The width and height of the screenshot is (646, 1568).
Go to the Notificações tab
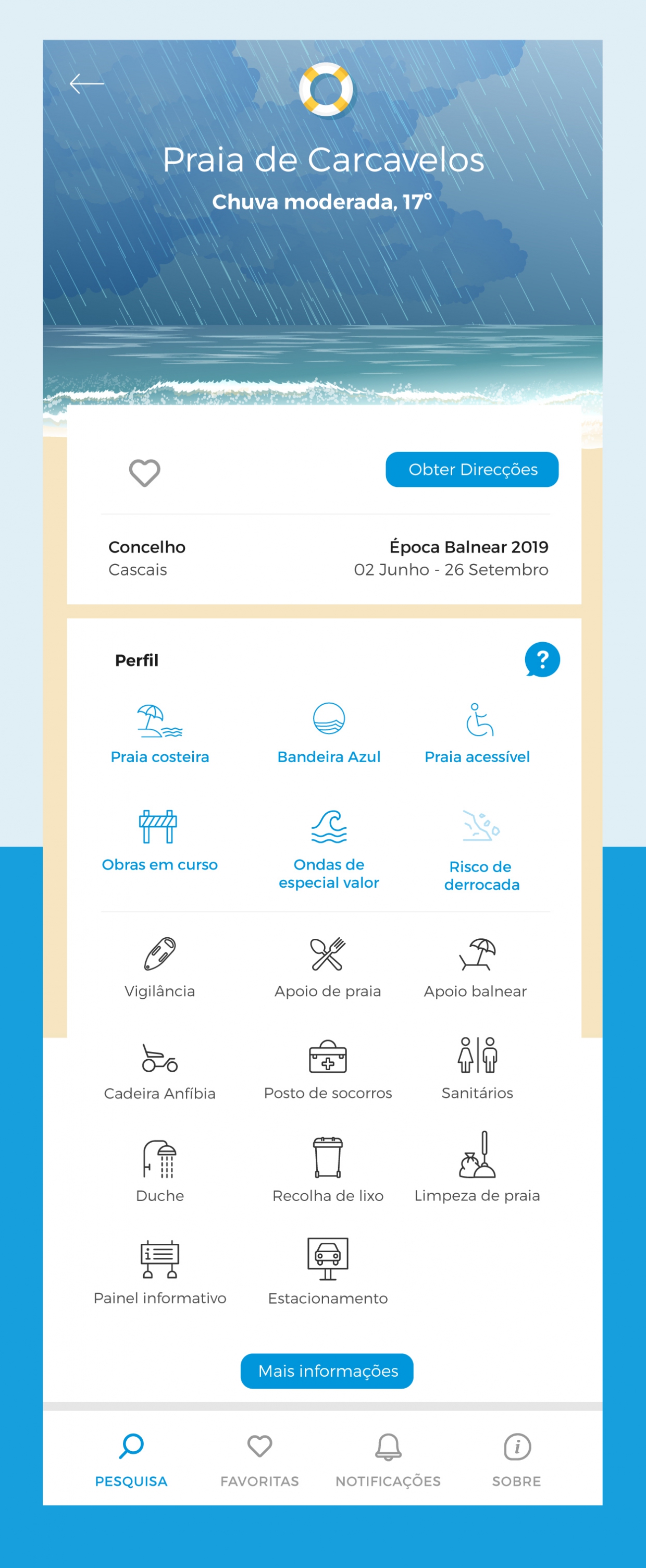388,1459
